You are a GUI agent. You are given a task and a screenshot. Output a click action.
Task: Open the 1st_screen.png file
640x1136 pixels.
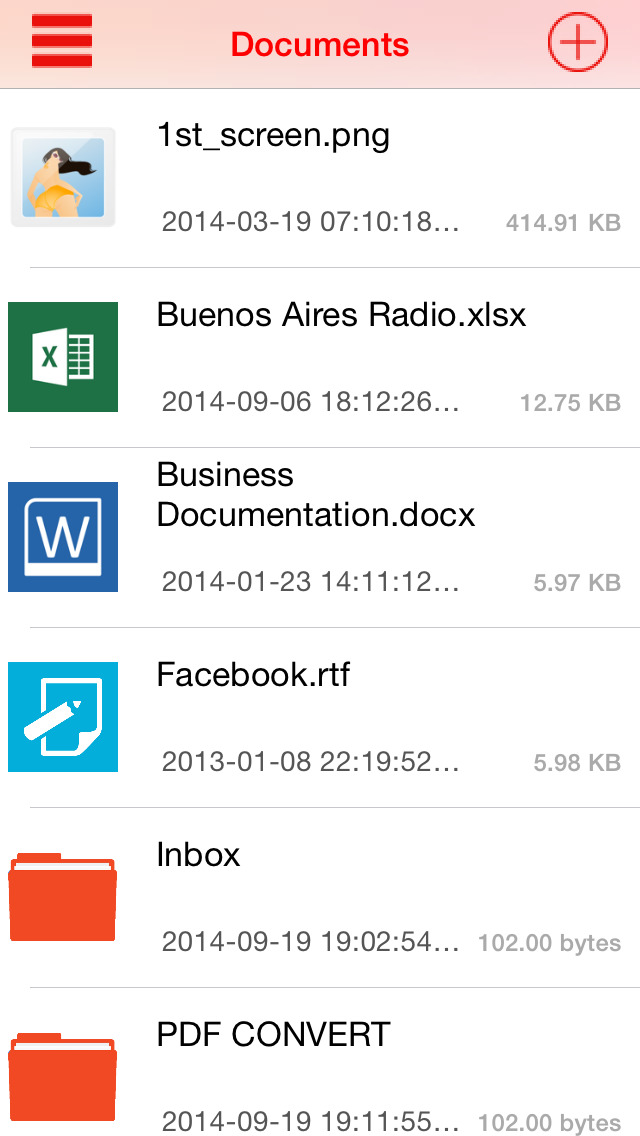click(x=320, y=178)
